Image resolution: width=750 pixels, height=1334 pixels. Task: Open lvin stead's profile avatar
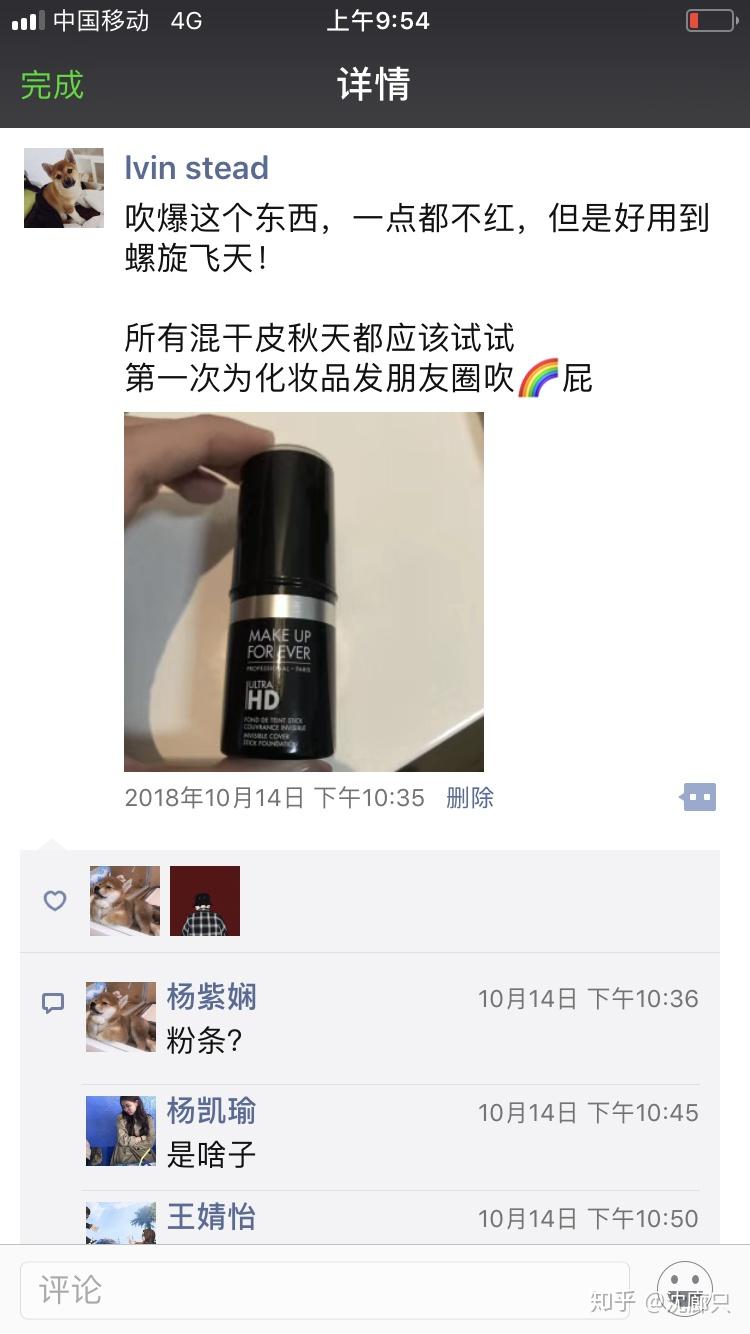pyautogui.click(x=64, y=188)
